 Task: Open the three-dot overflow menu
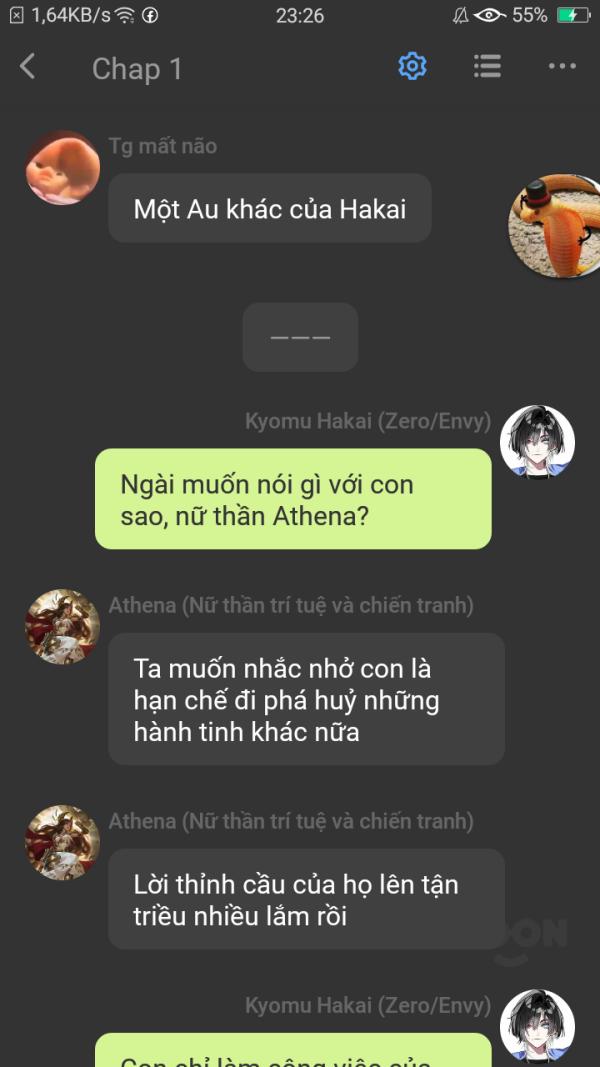pyautogui.click(x=562, y=66)
